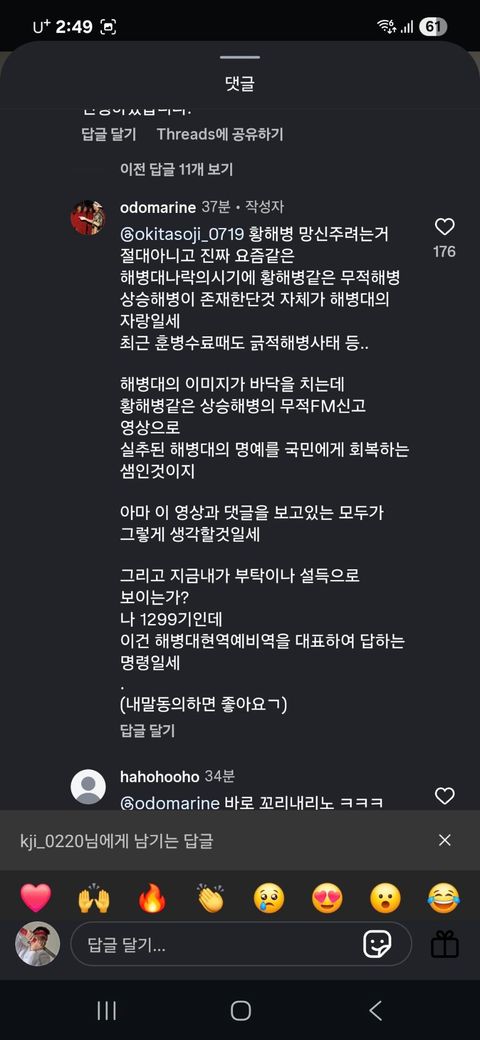The height and width of the screenshot is (1040, 480).
Task: Insert the heart-eyes emoji
Action: 328,899
